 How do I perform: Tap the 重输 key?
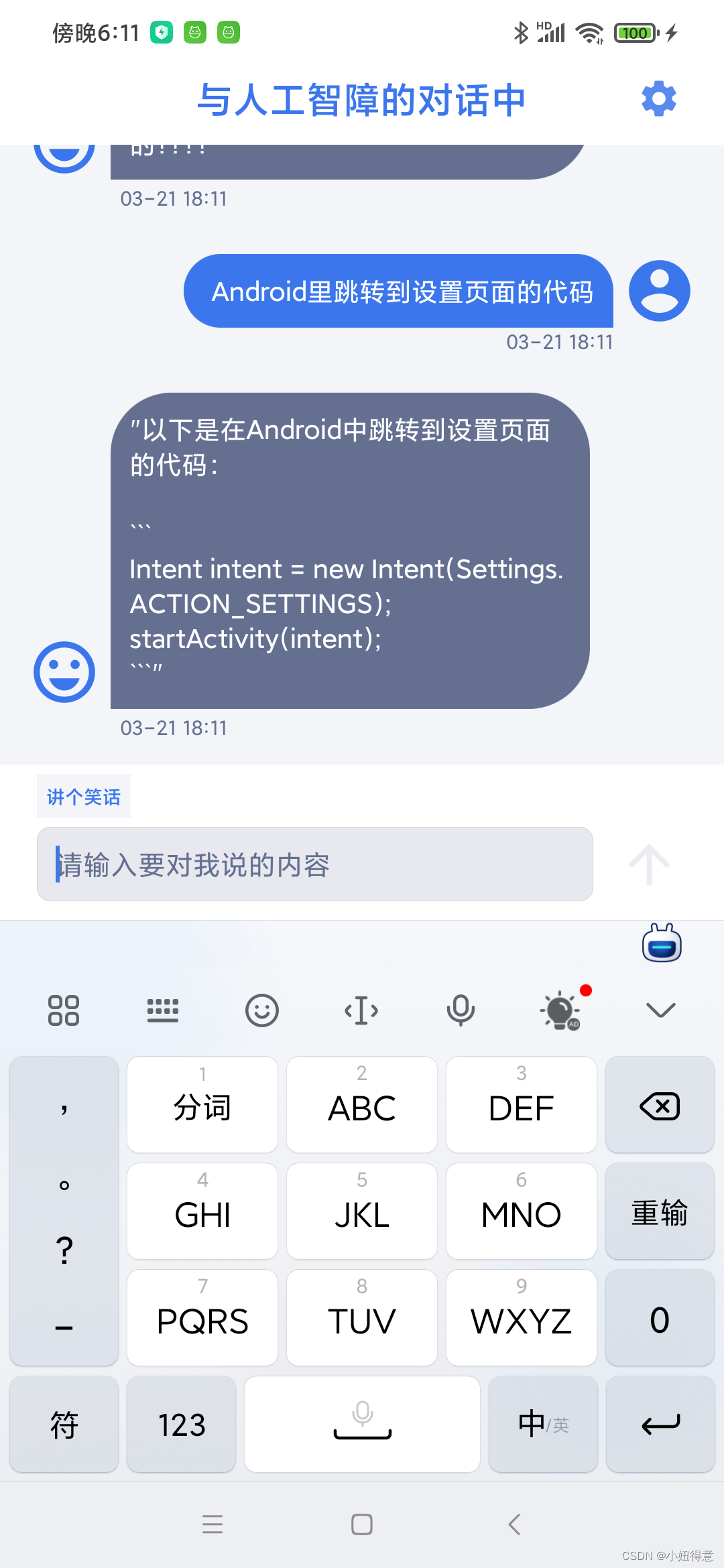click(660, 1212)
